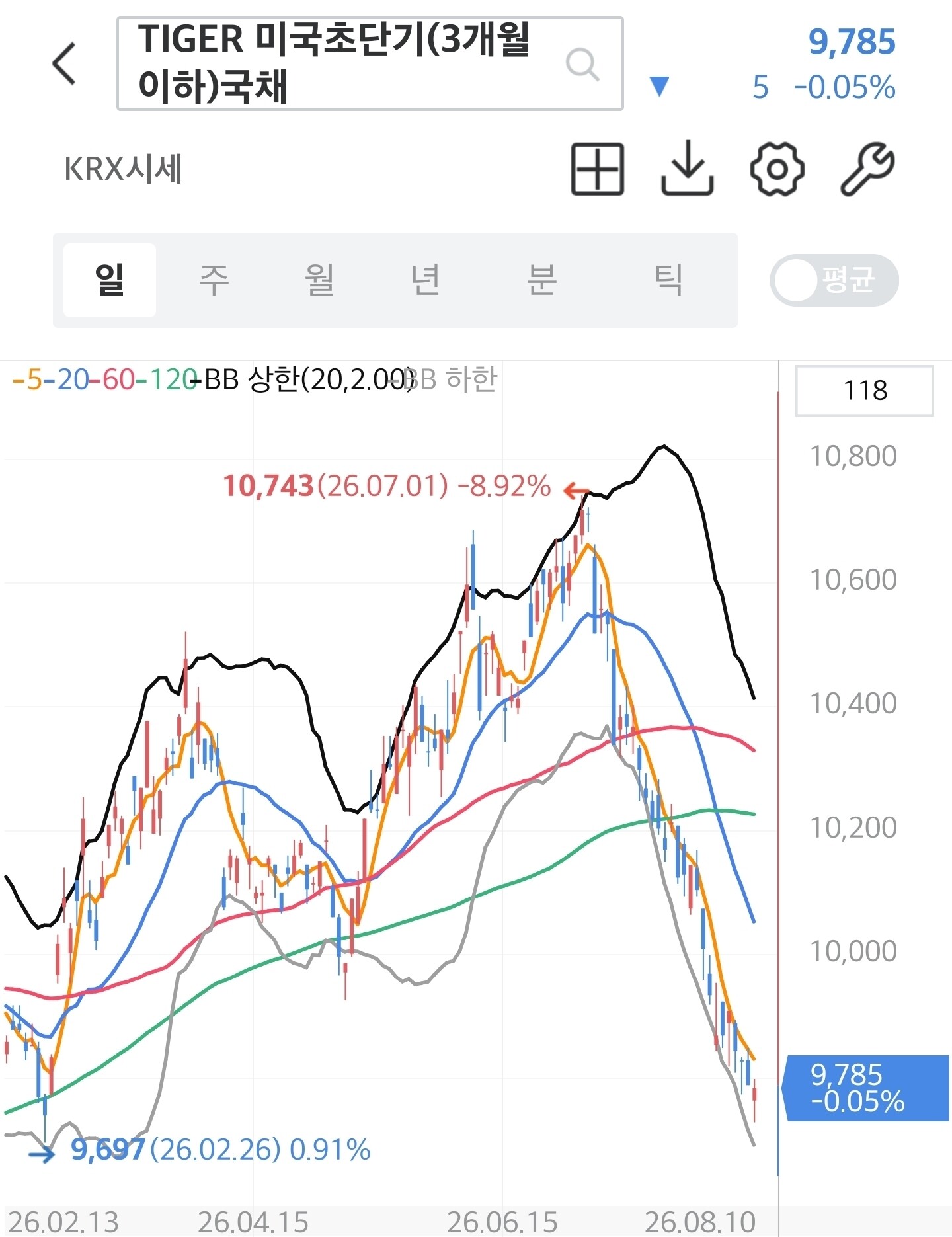Switch to the 주 weekly chart
The width and height of the screenshot is (952, 1237).
[x=214, y=280]
